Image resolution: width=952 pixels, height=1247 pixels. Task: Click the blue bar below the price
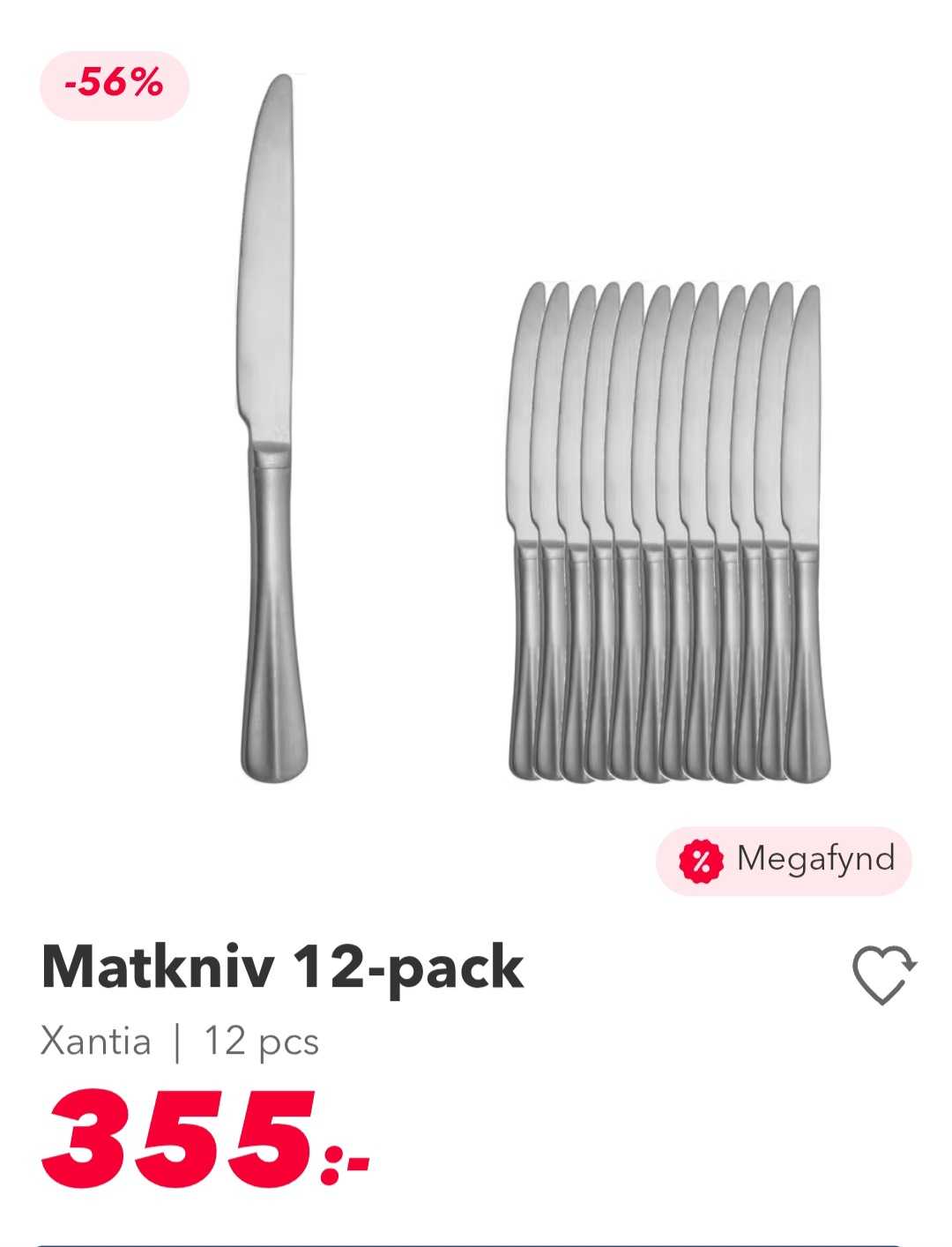pos(476,1242)
